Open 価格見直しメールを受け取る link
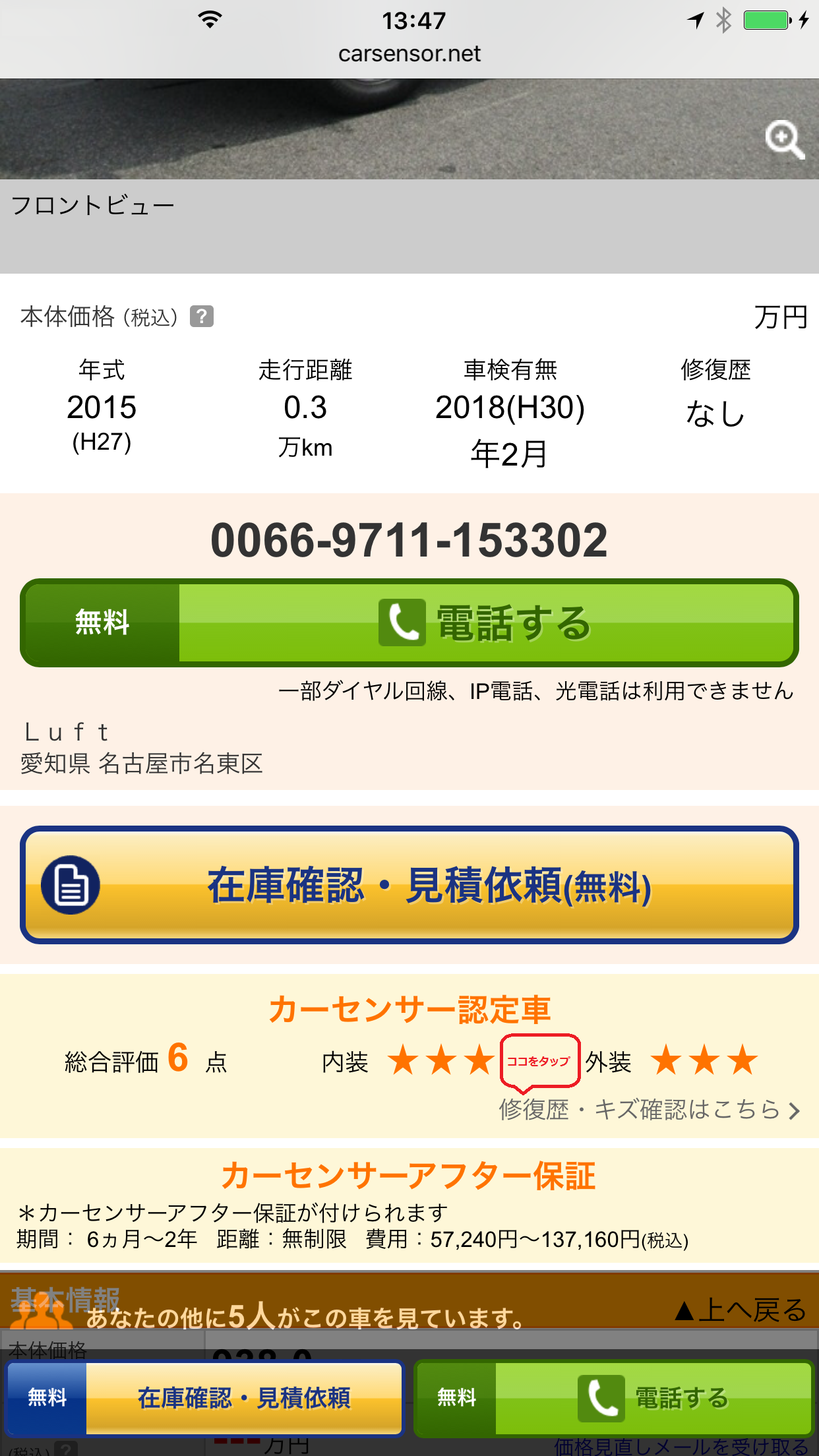This screenshot has width=819, height=1456. [x=681, y=1447]
